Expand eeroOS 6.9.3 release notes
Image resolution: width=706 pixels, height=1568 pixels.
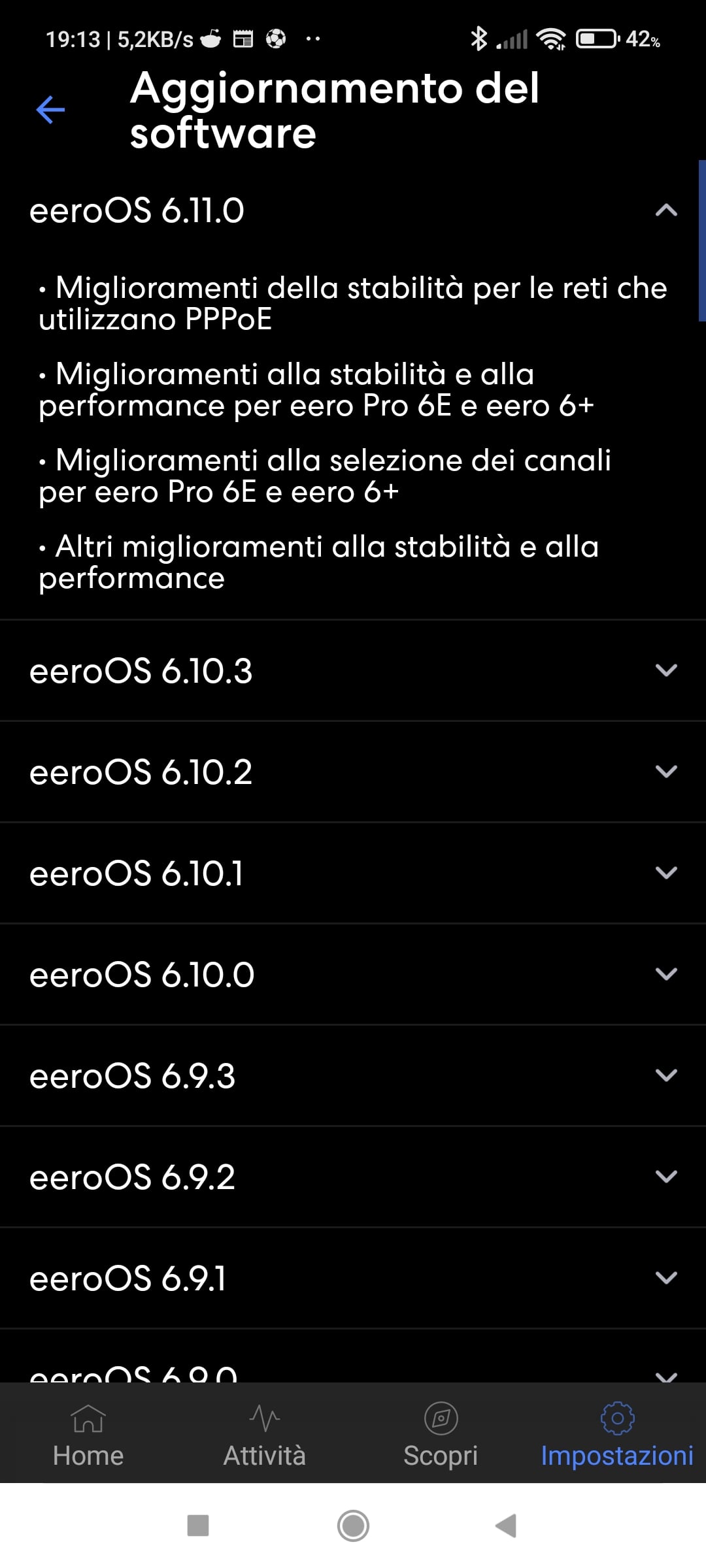(x=353, y=1076)
